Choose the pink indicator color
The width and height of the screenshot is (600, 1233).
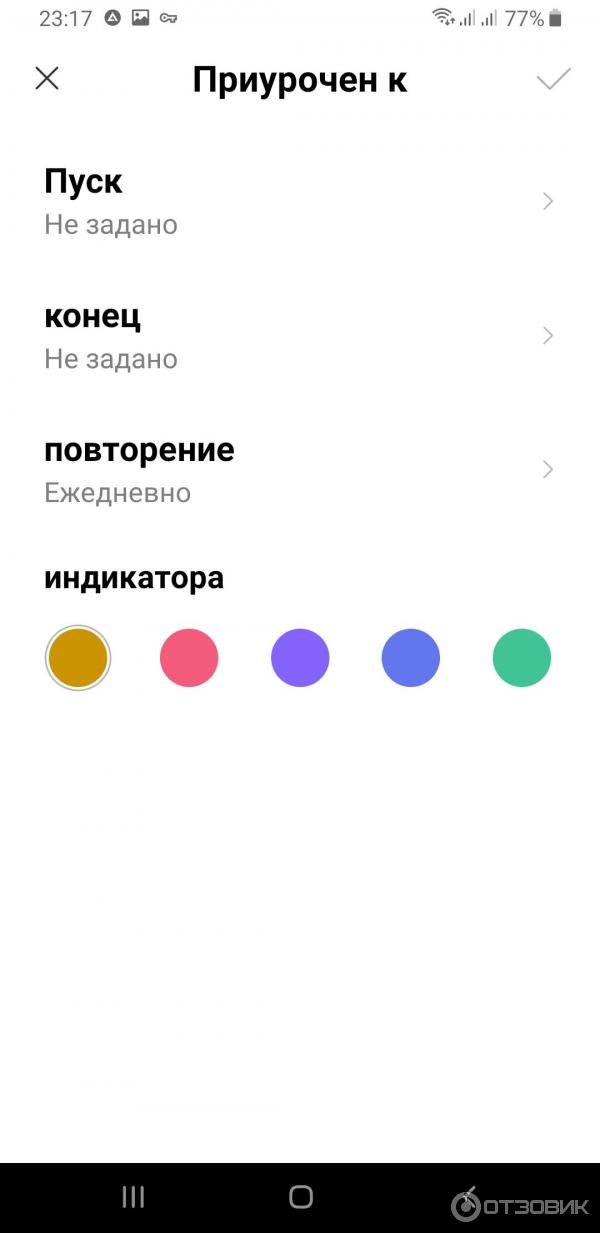point(189,658)
